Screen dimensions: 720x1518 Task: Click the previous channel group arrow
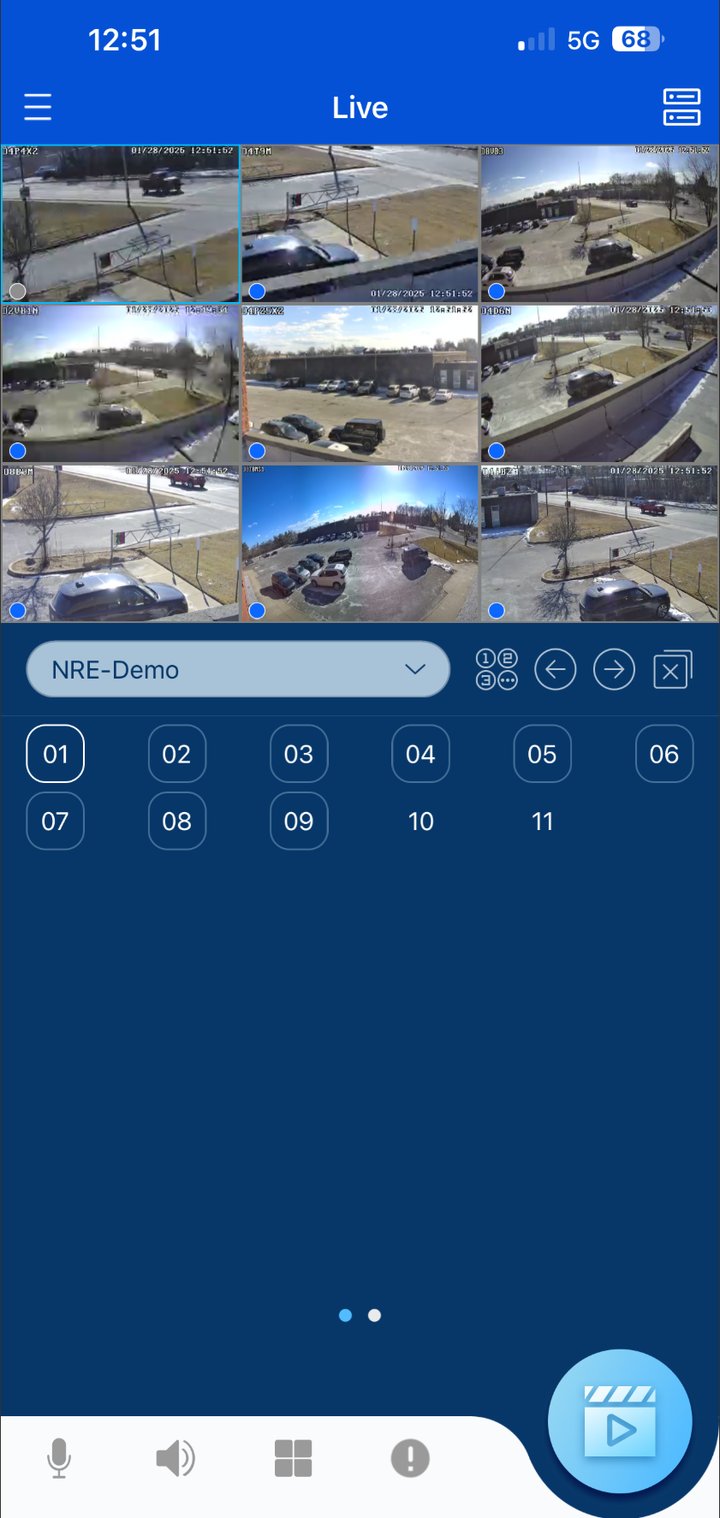[x=556, y=670]
